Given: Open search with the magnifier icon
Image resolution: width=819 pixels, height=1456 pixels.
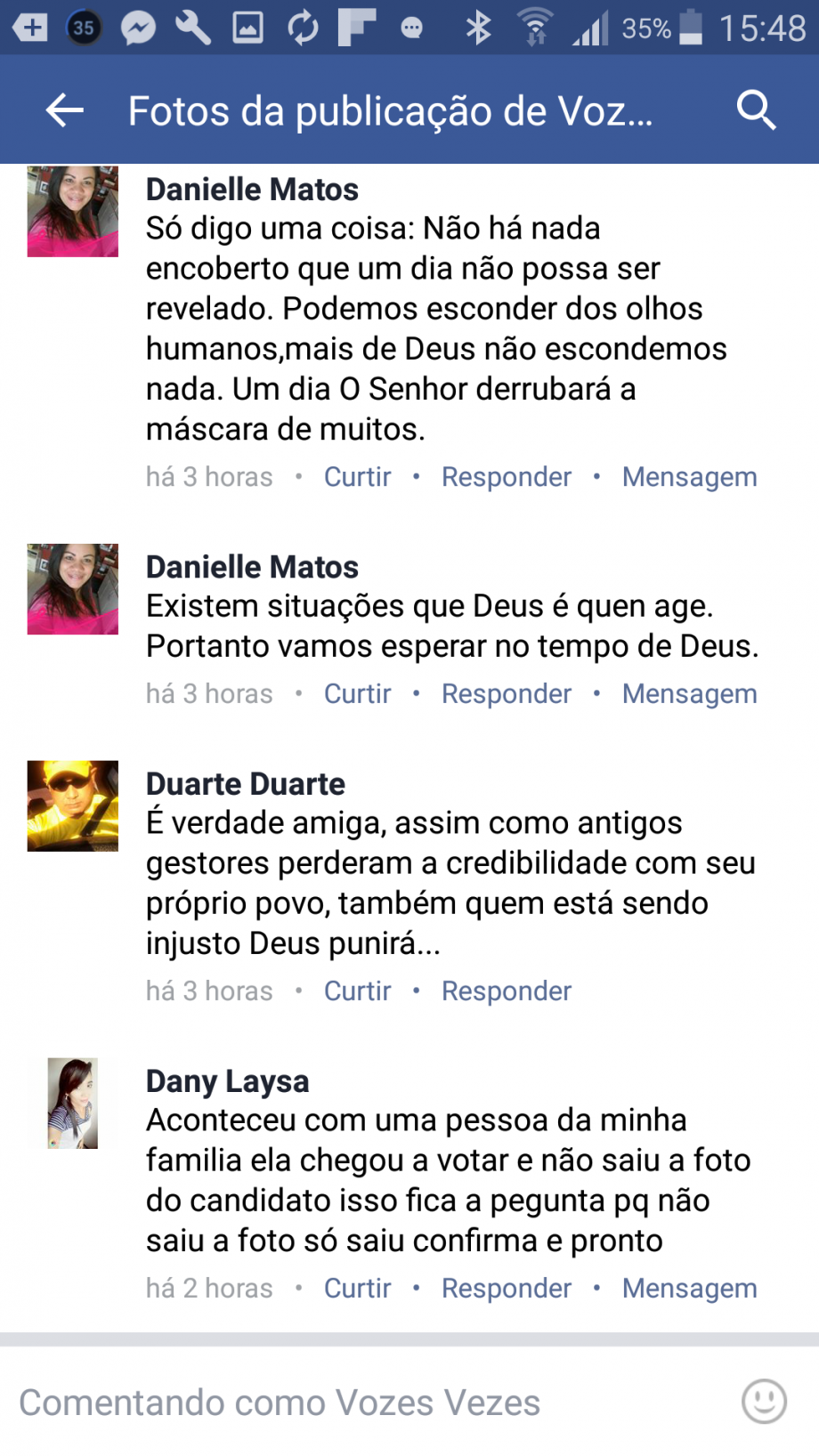Looking at the screenshot, I should 756,110.
